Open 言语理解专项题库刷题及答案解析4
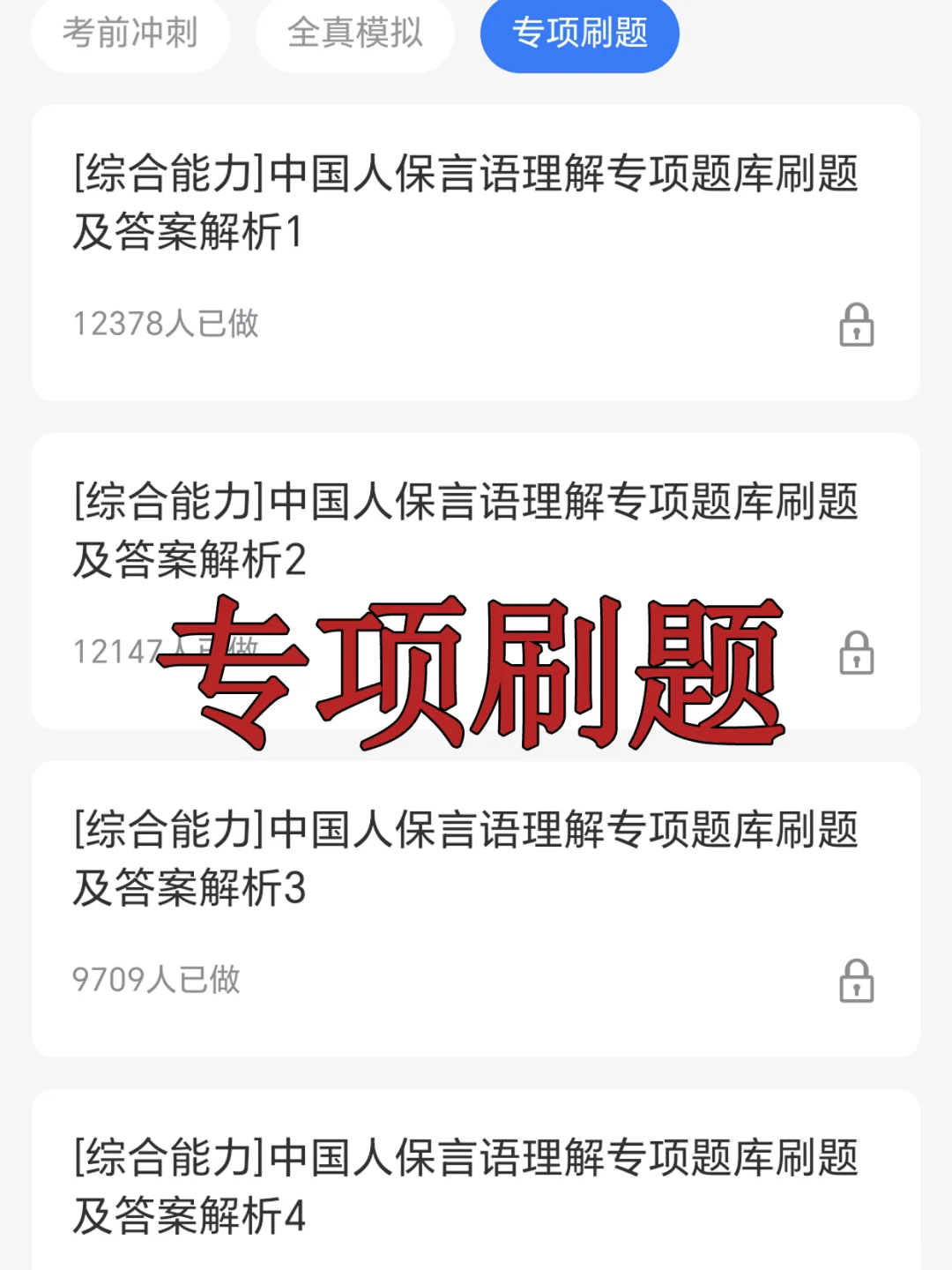This screenshot has height=1270, width=952. (x=465, y=1185)
